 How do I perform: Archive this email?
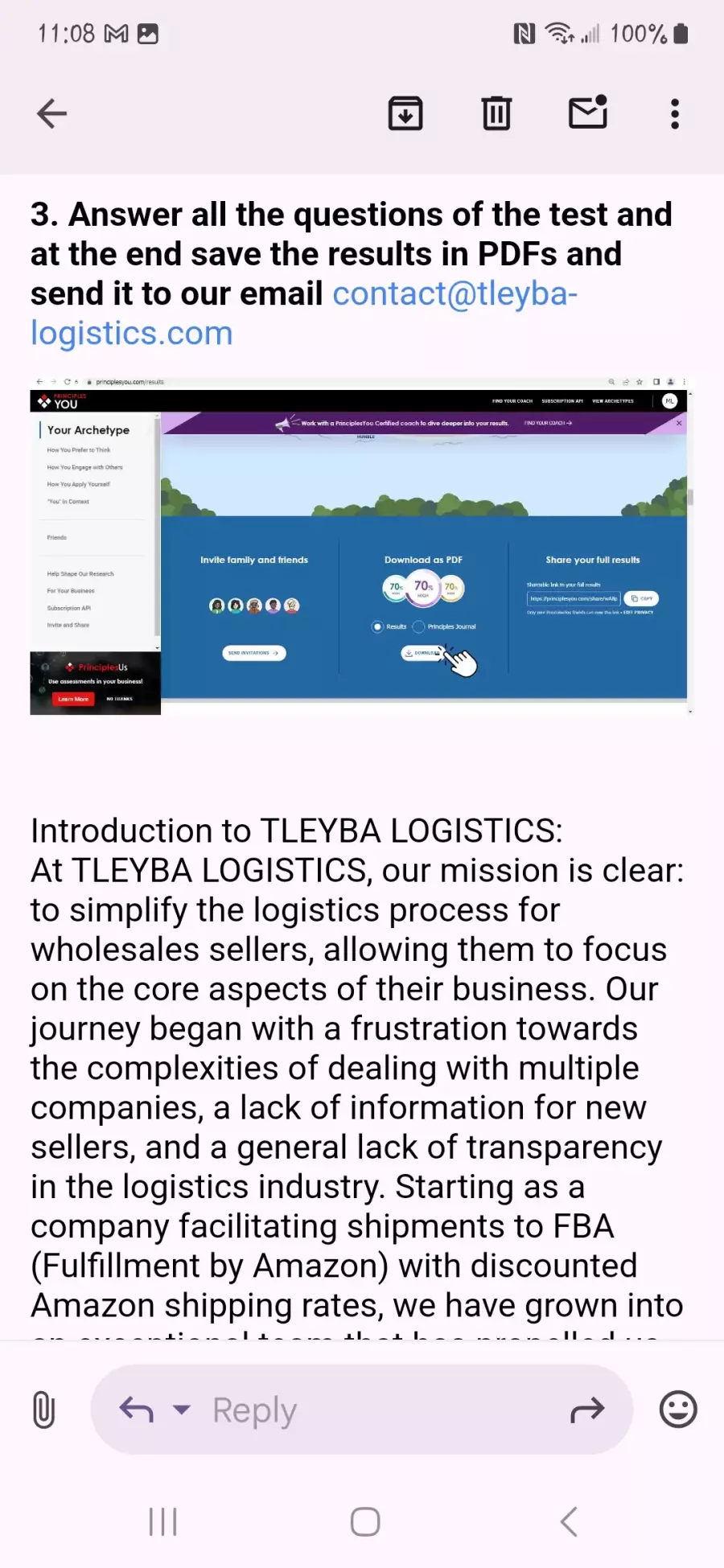(405, 113)
